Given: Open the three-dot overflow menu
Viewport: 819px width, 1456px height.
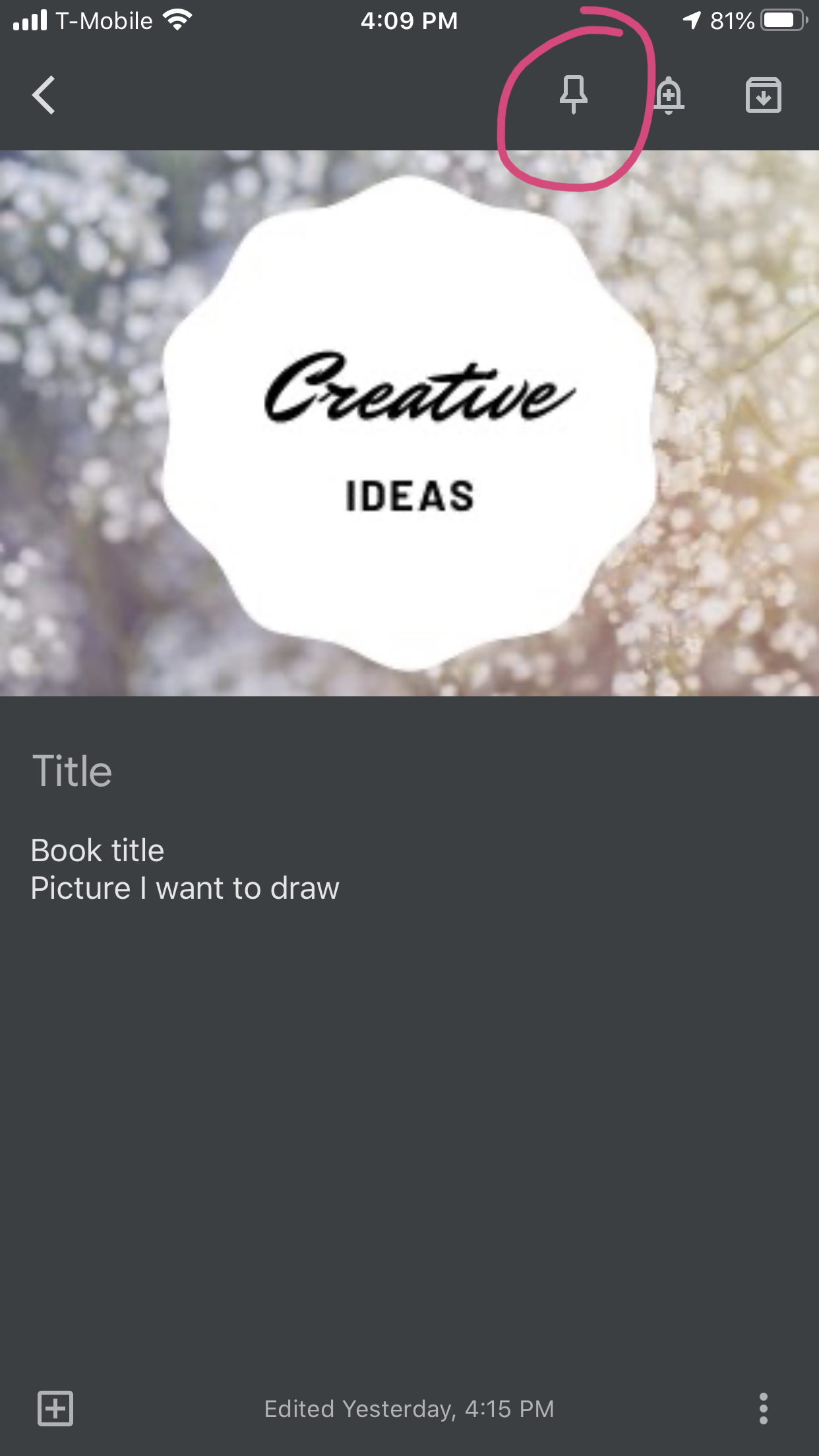Looking at the screenshot, I should (x=763, y=1409).
